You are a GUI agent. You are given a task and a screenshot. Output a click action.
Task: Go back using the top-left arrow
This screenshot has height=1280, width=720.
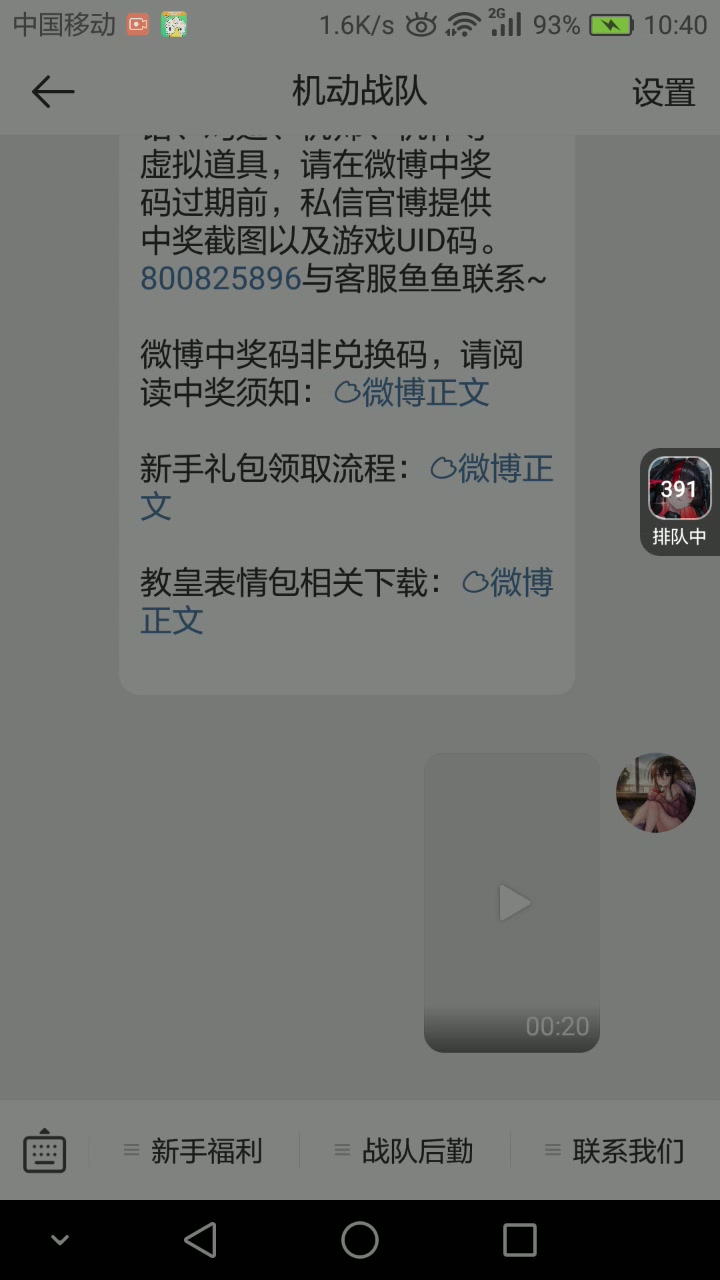(x=53, y=92)
